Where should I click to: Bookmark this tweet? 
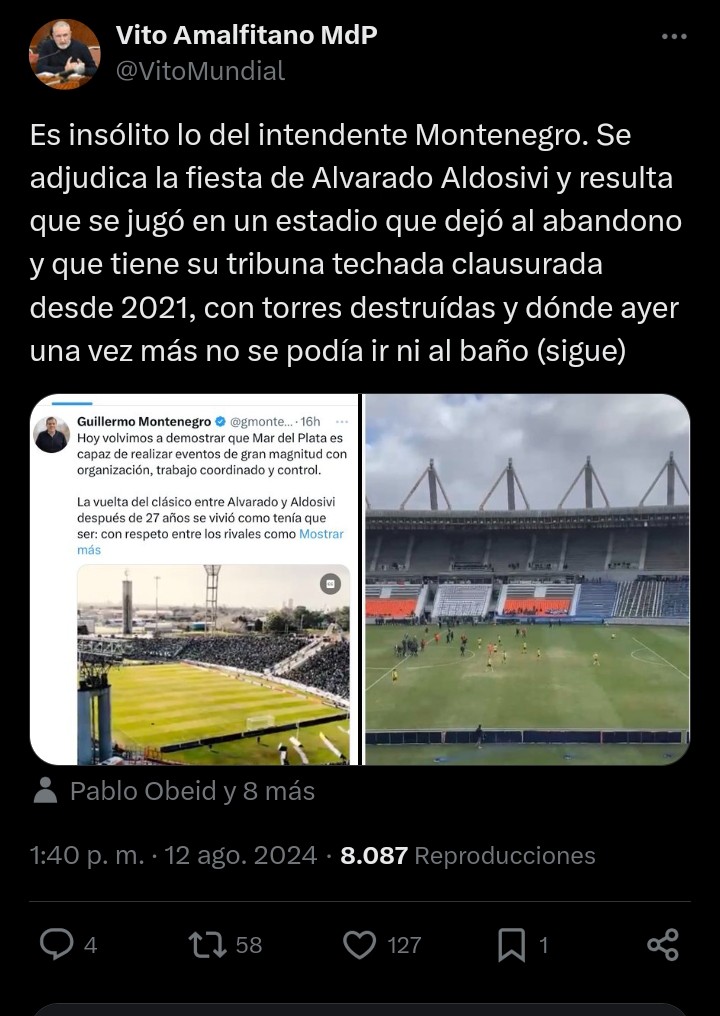[511, 944]
